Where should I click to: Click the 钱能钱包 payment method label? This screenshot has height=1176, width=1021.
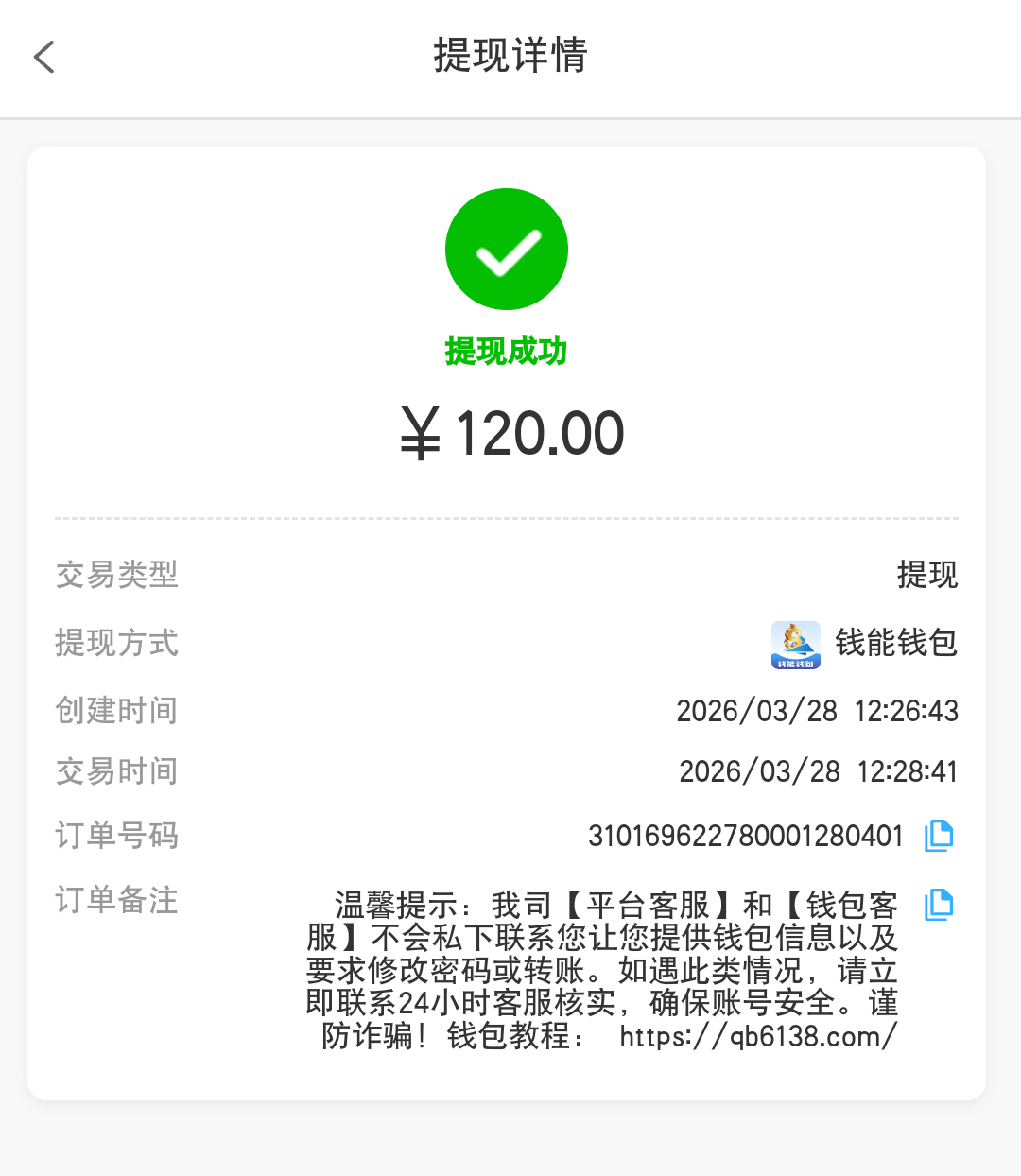tap(898, 644)
